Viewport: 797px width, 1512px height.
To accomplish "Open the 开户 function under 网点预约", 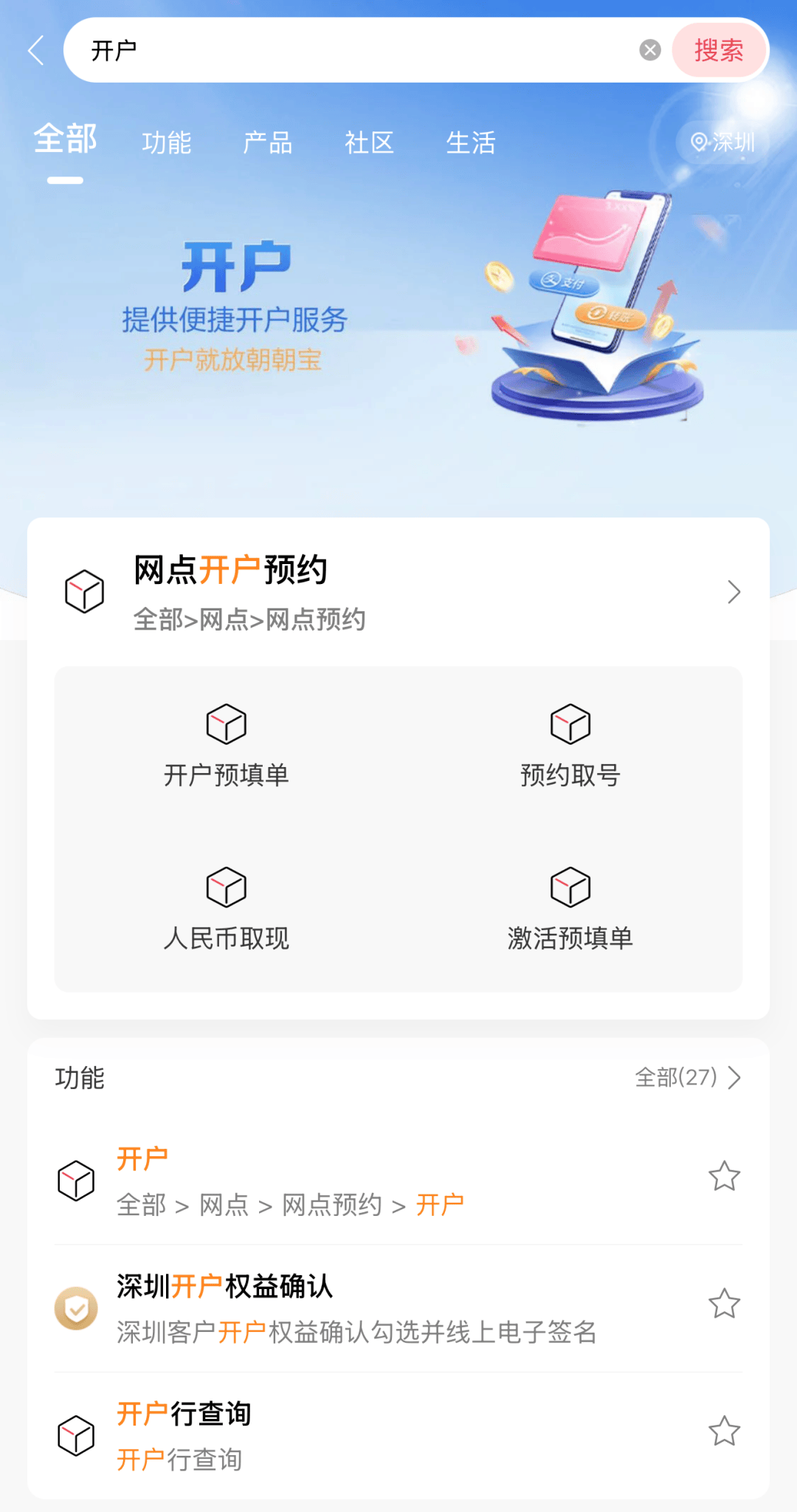I will (369, 1181).
